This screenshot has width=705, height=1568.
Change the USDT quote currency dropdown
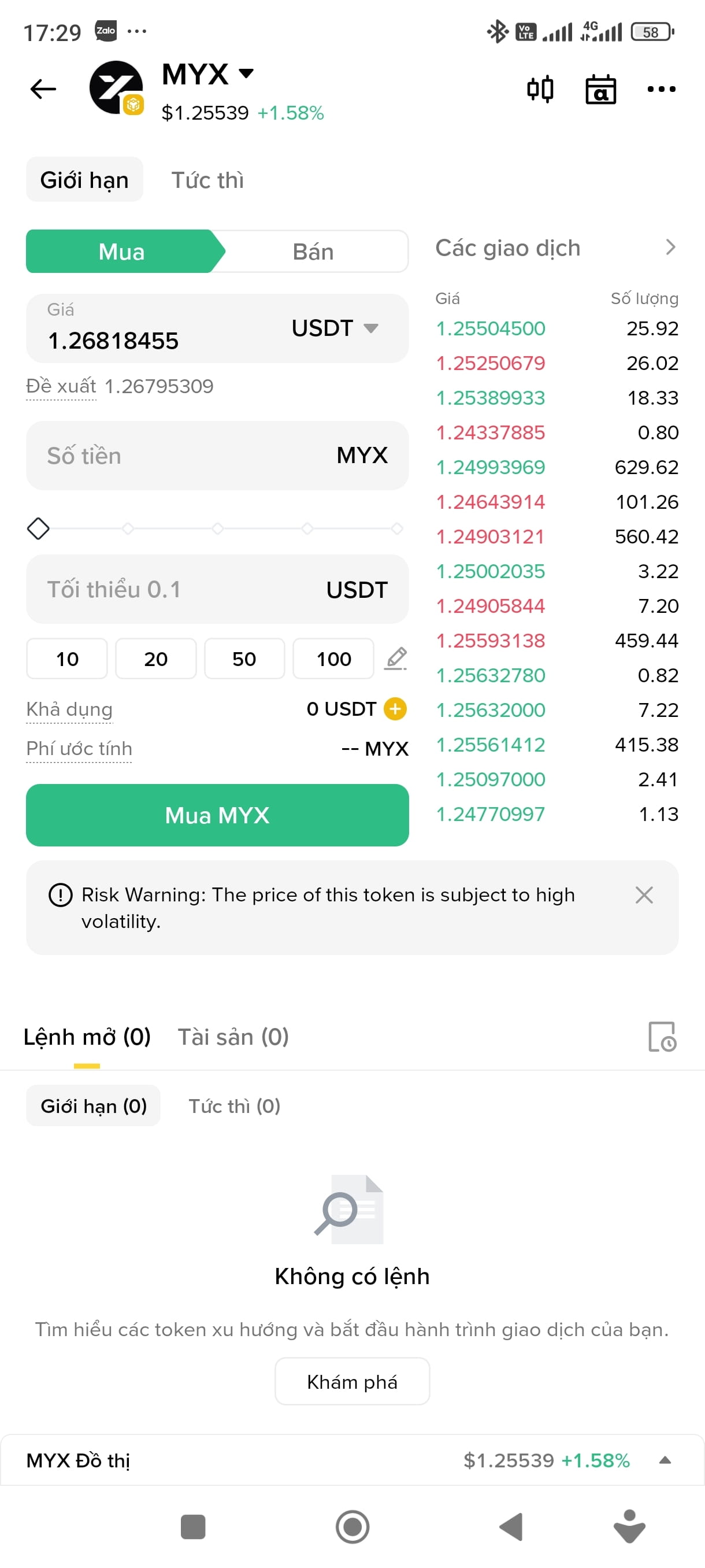(x=335, y=328)
